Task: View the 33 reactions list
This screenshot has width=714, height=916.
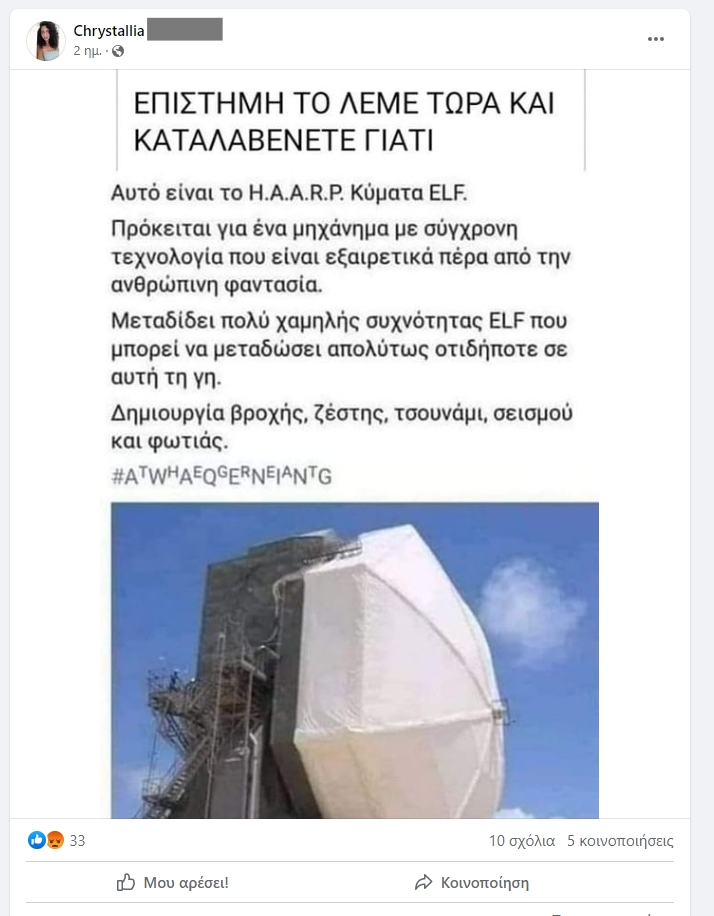Action: 76,840
